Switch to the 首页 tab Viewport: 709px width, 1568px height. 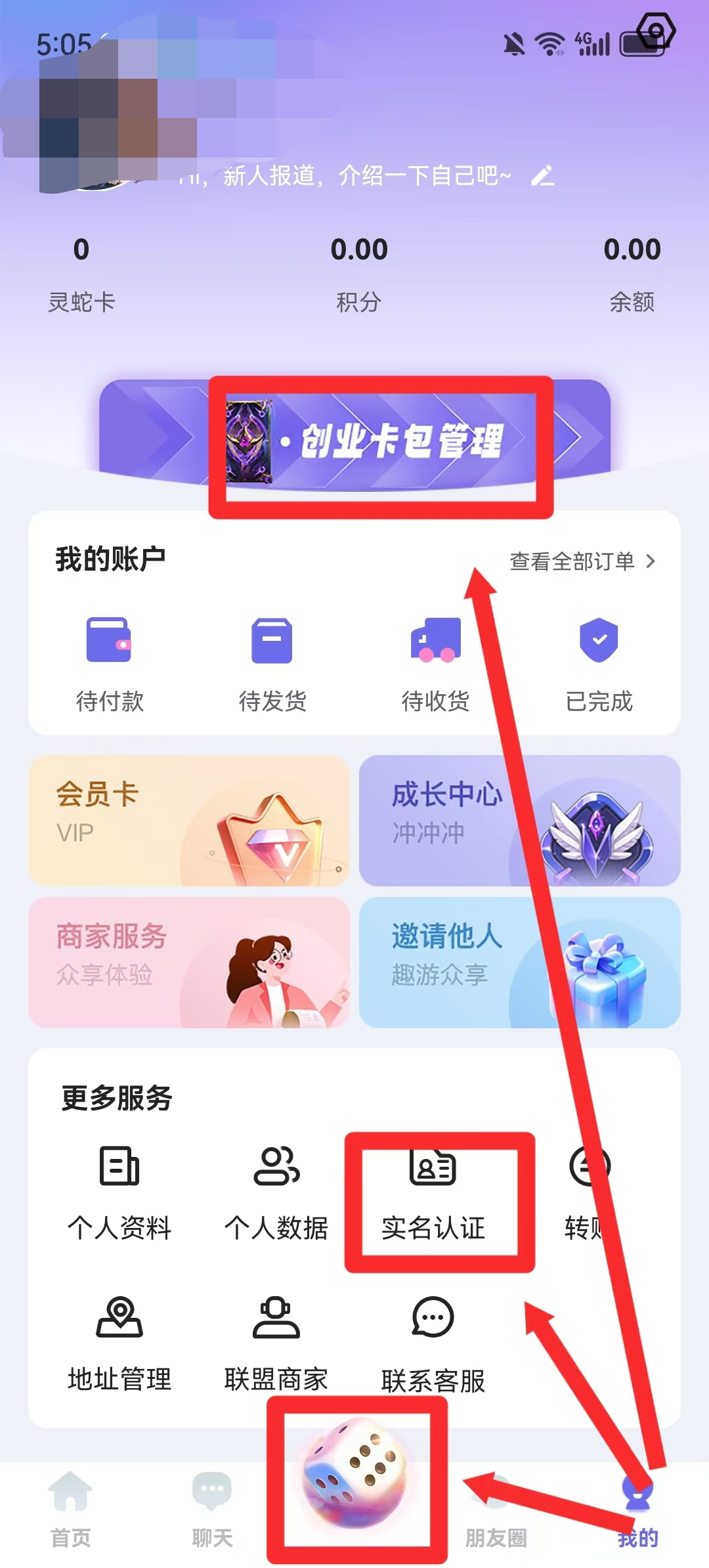coord(71,1509)
